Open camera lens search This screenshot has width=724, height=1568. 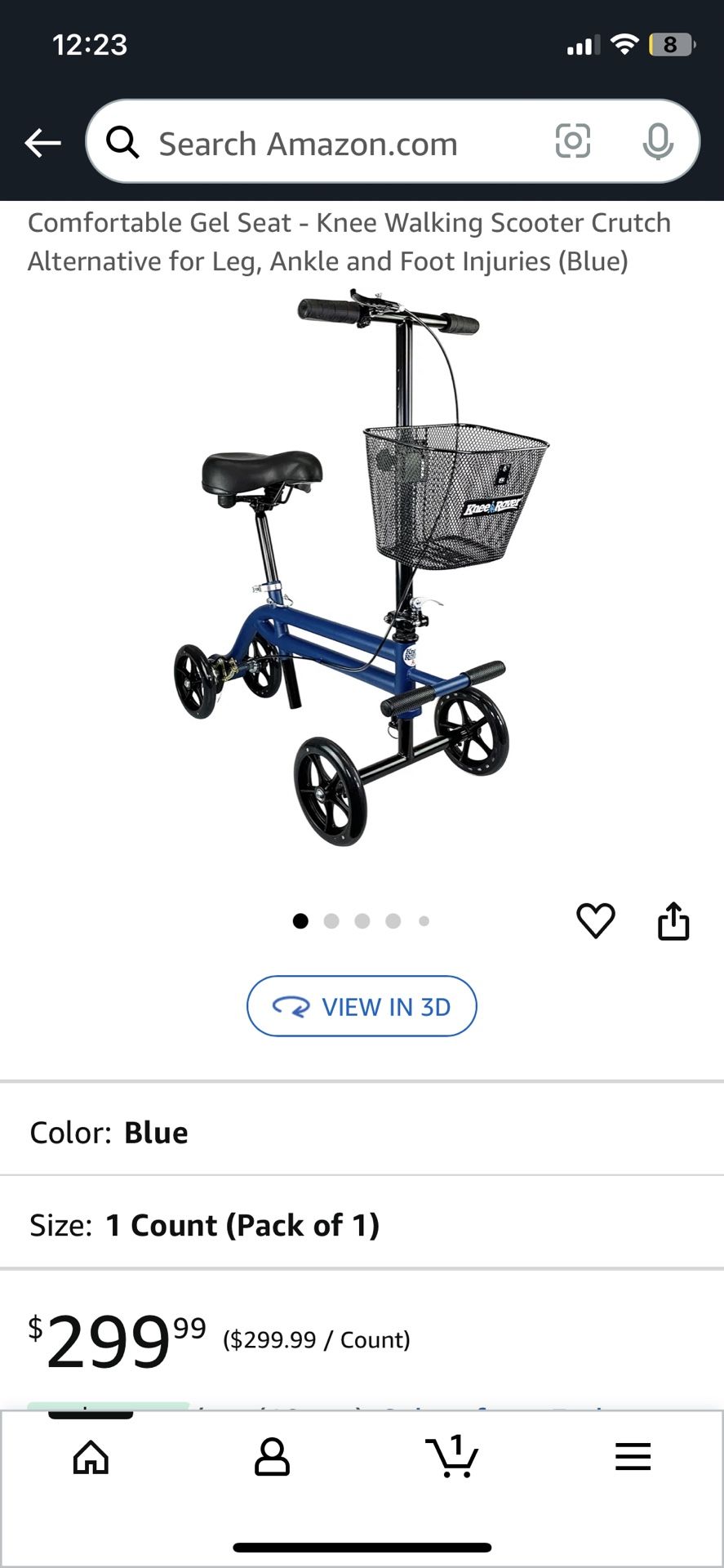point(573,141)
